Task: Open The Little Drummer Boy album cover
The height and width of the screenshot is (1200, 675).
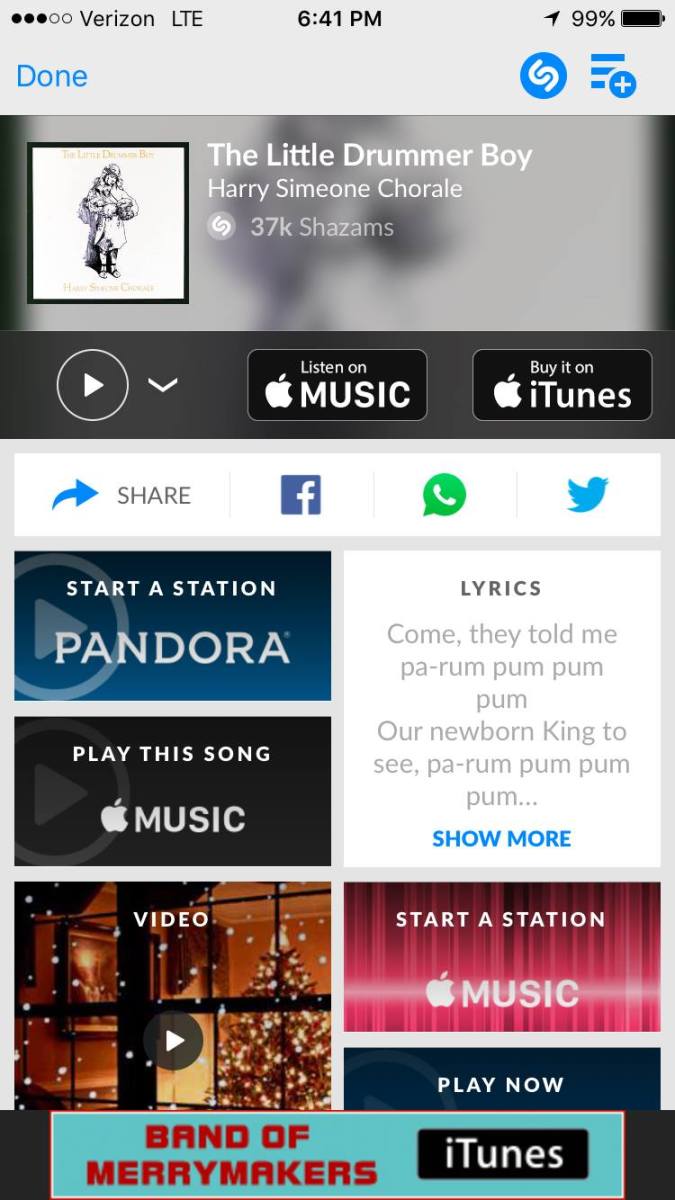Action: 108,223
